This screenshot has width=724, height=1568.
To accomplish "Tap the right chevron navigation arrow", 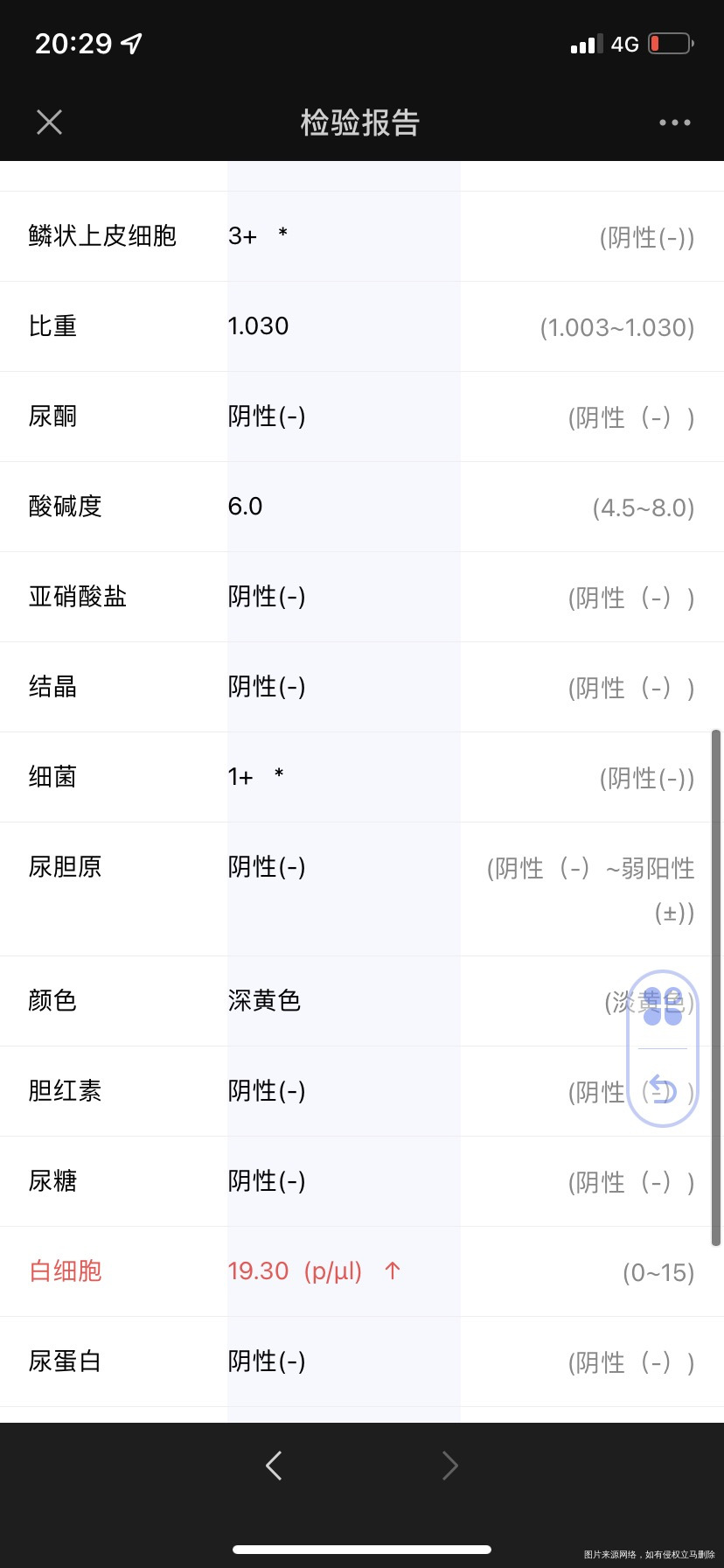I will click(449, 1466).
